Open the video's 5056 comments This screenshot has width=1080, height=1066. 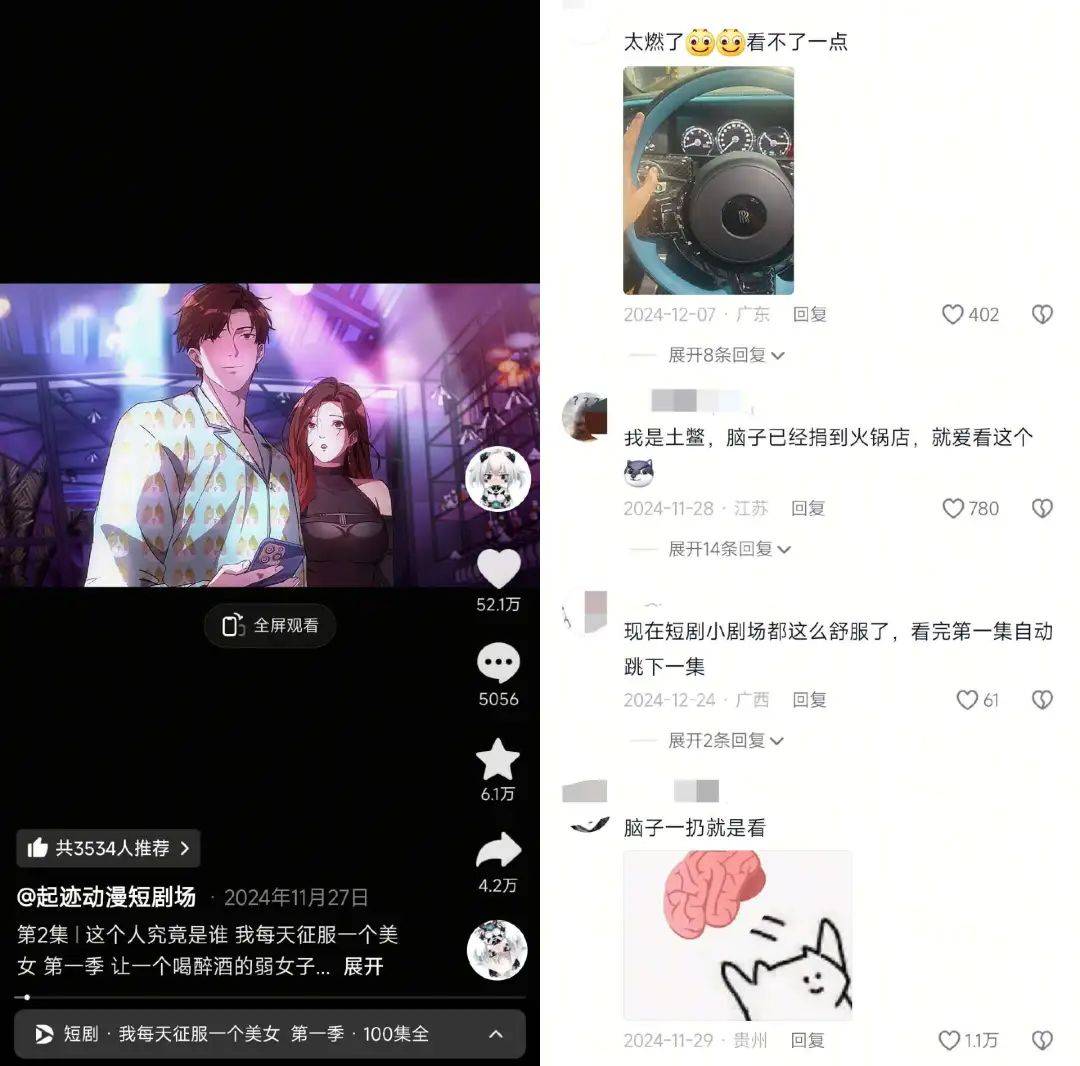click(x=498, y=664)
